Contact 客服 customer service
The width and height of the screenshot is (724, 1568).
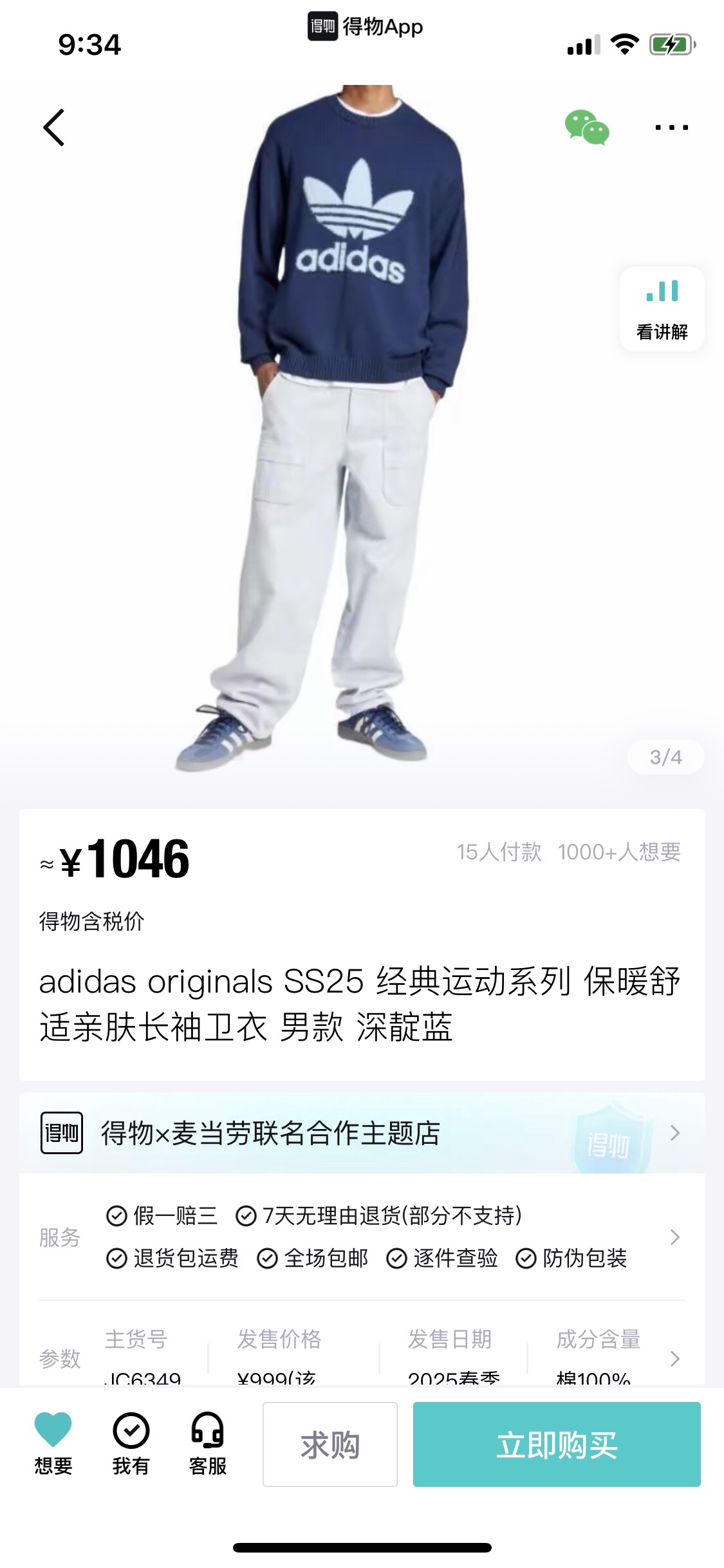coord(207,1442)
